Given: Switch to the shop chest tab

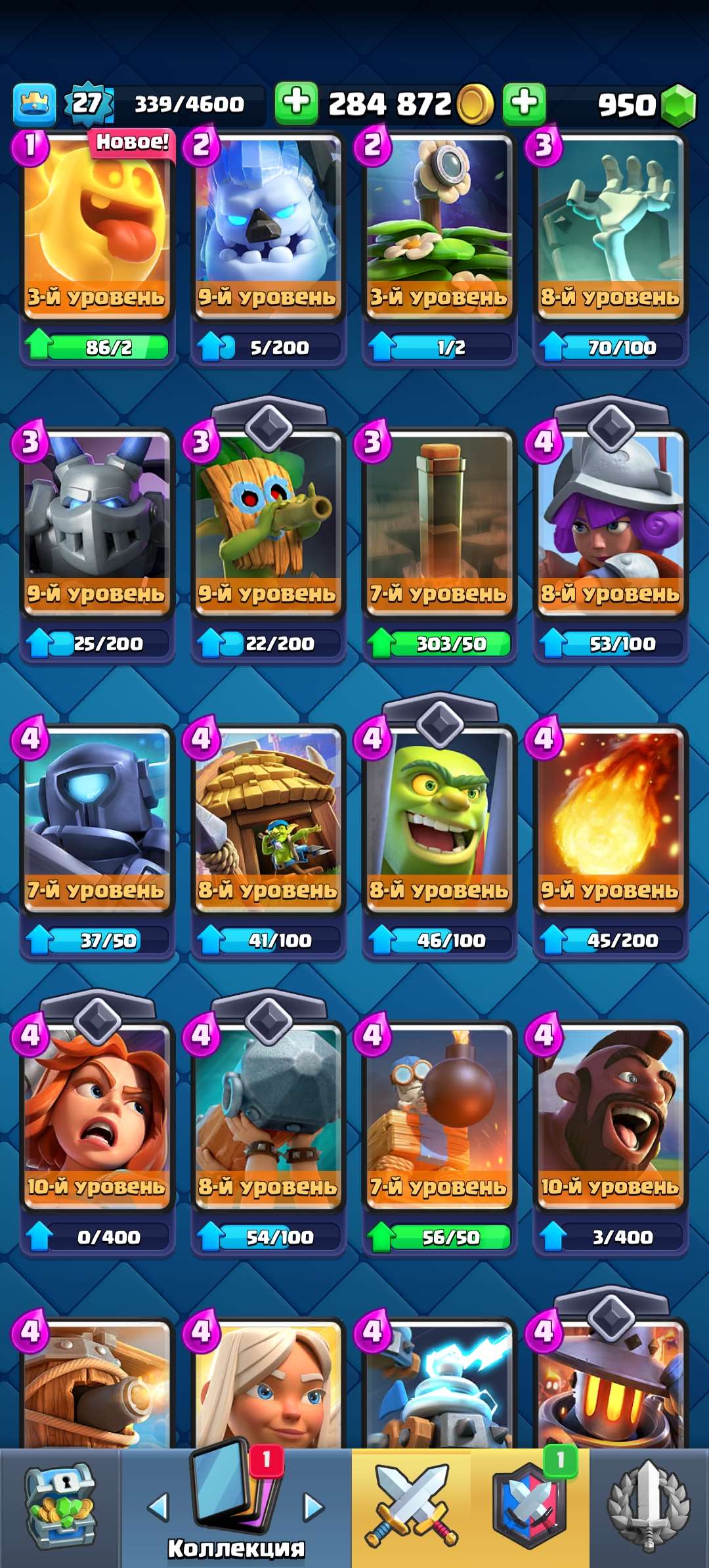Looking at the screenshot, I should click(x=60, y=1508).
